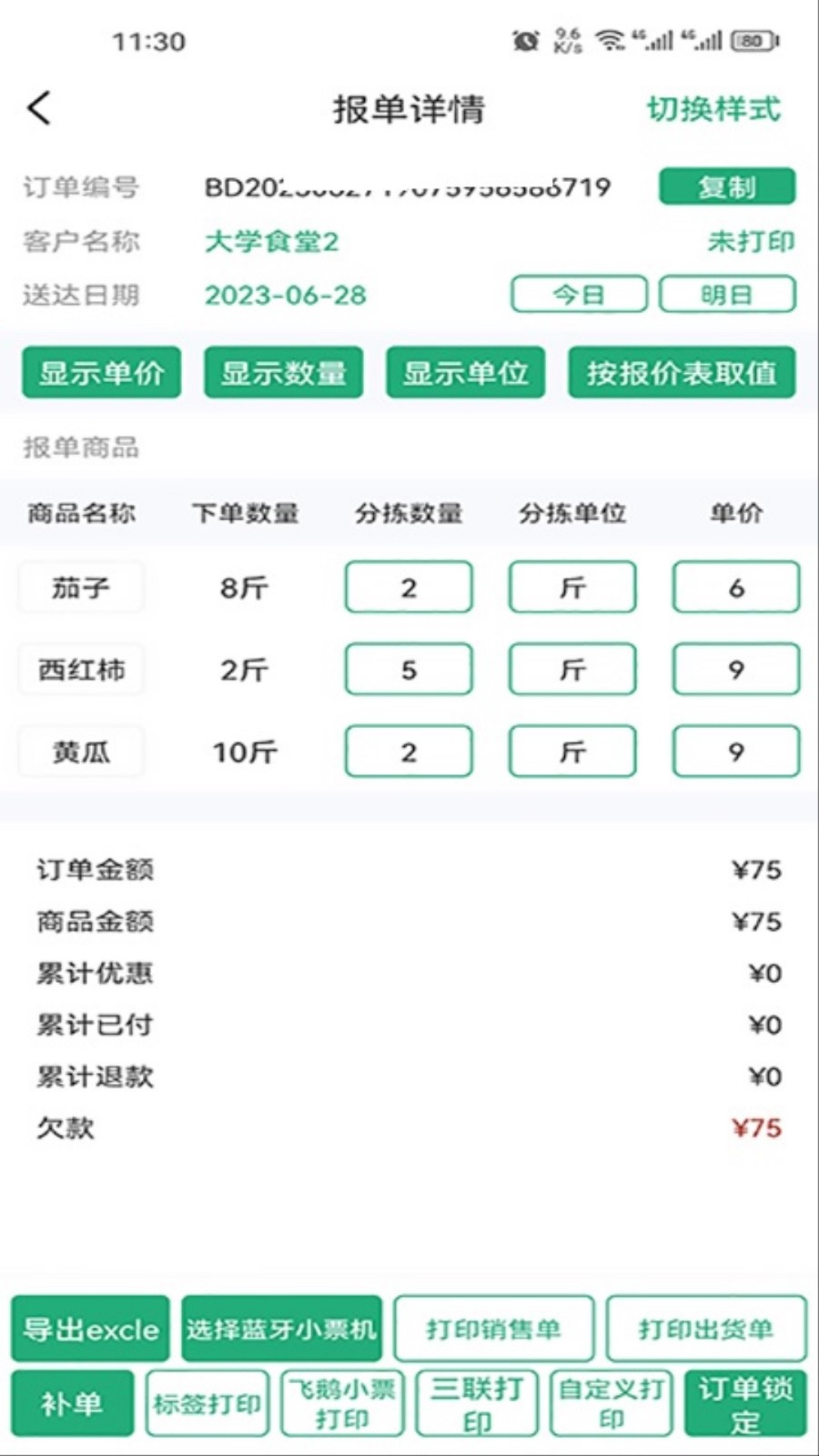819x1456 pixels.
Task: Edit 黄瓜 sorting unit field
Action: point(572,752)
